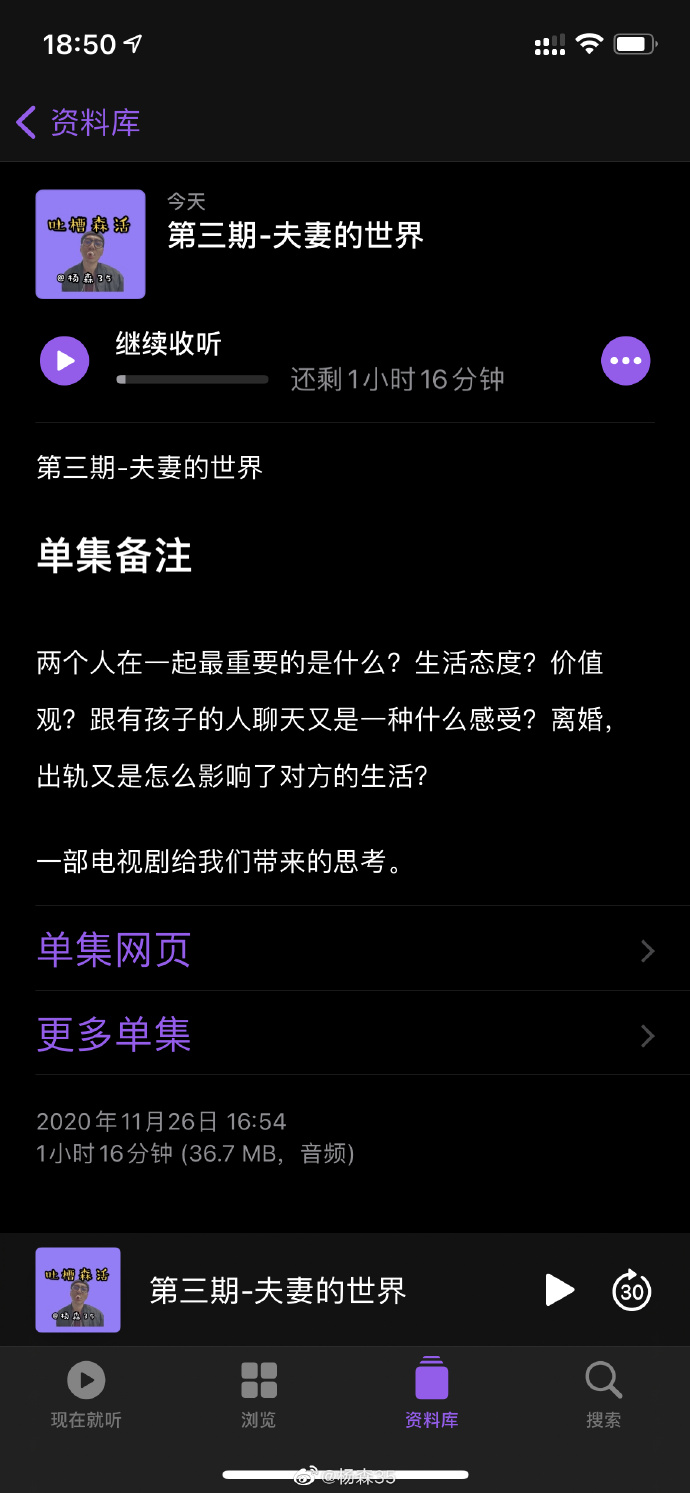
Task: Play episode from the mini player
Action: point(559,1290)
